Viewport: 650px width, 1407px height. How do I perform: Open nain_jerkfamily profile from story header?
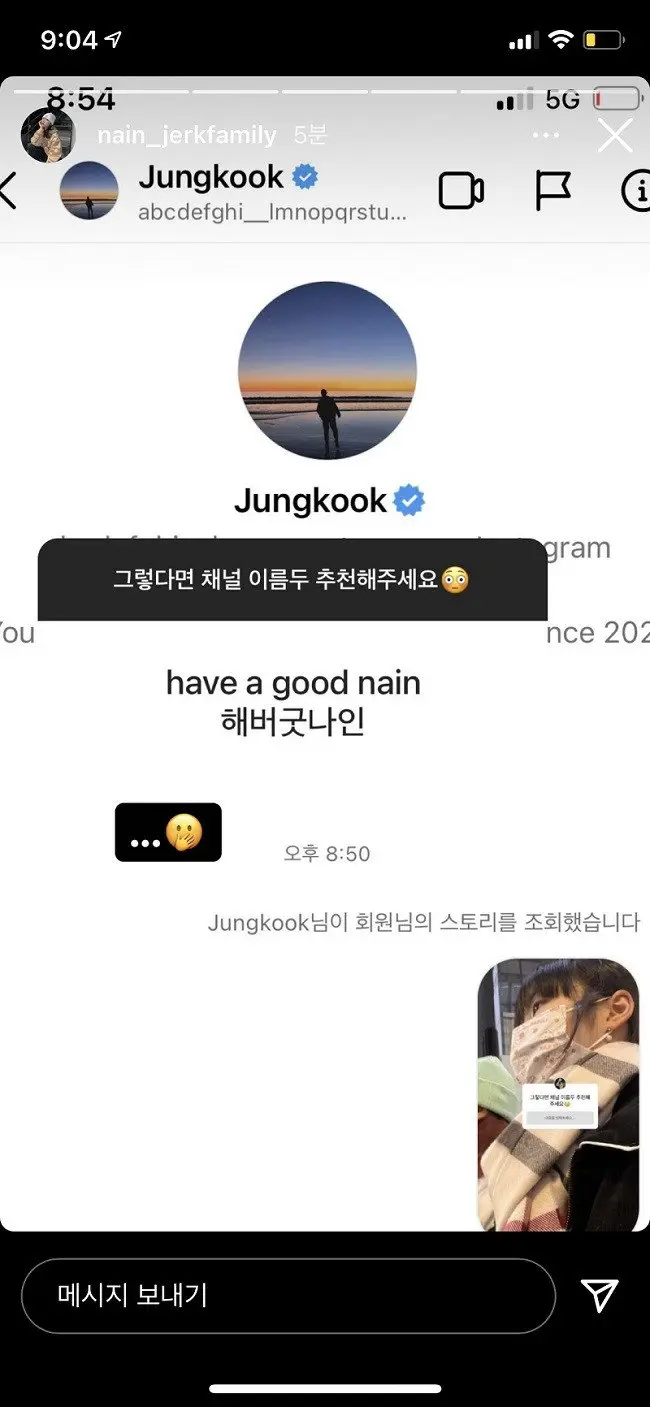[x=187, y=135]
